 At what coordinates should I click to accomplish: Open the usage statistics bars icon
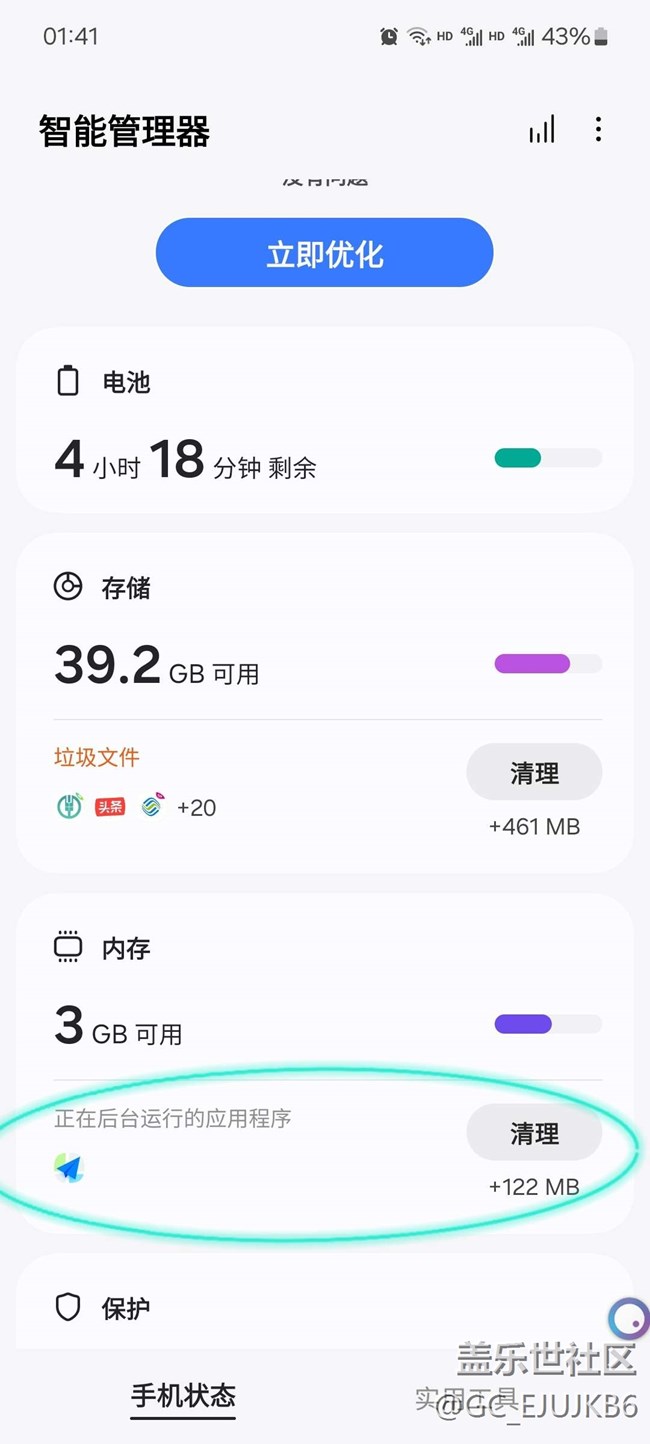tap(542, 130)
